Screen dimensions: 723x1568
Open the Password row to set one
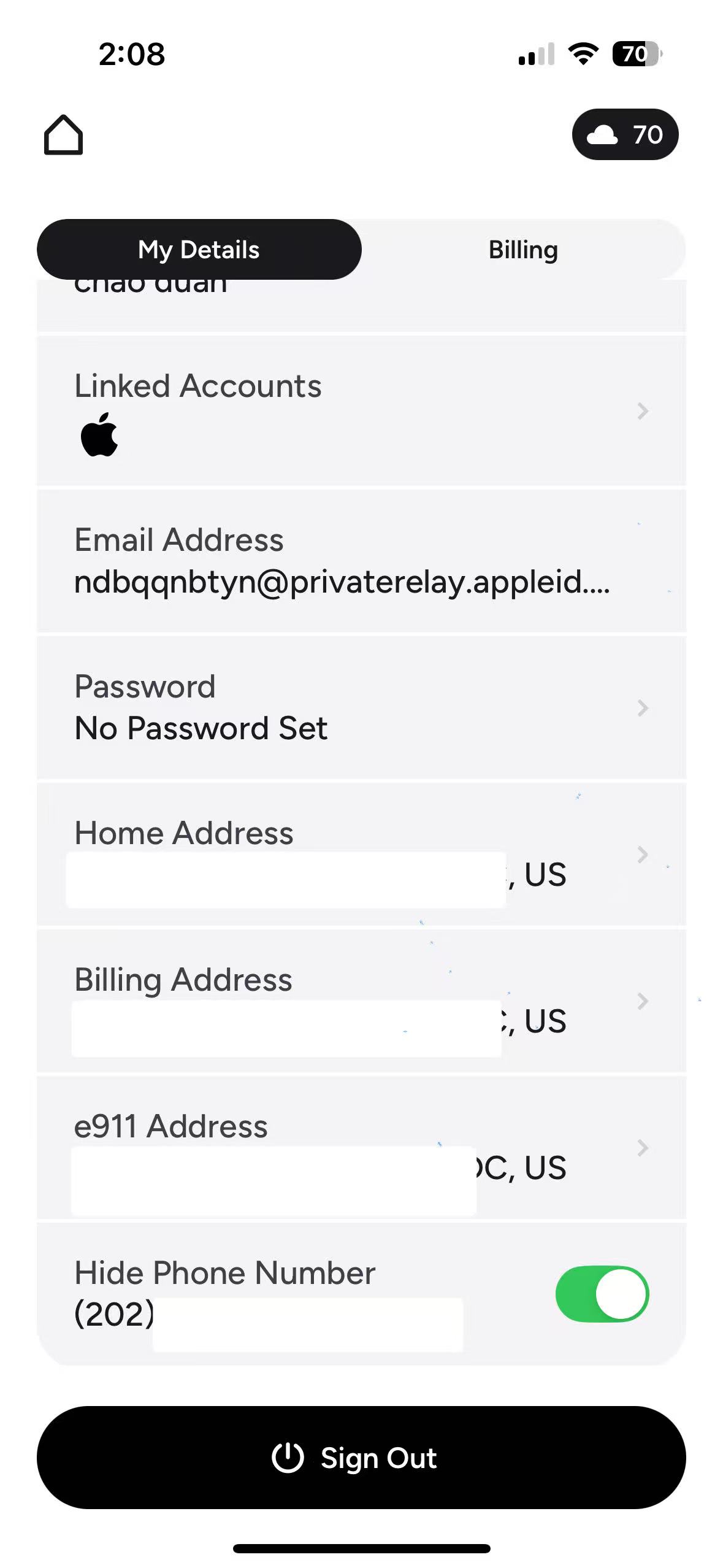tap(361, 707)
